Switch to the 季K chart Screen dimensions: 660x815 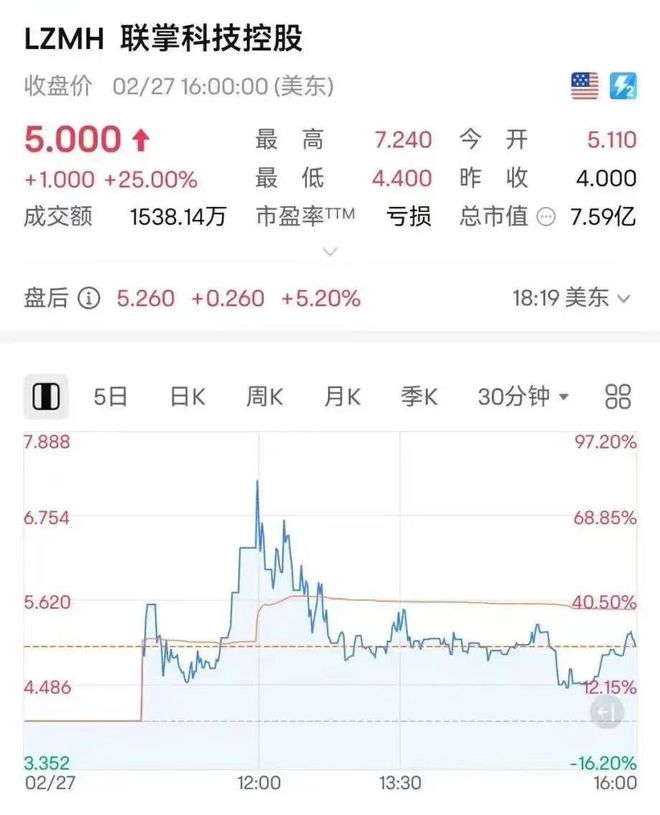tap(419, 397)
